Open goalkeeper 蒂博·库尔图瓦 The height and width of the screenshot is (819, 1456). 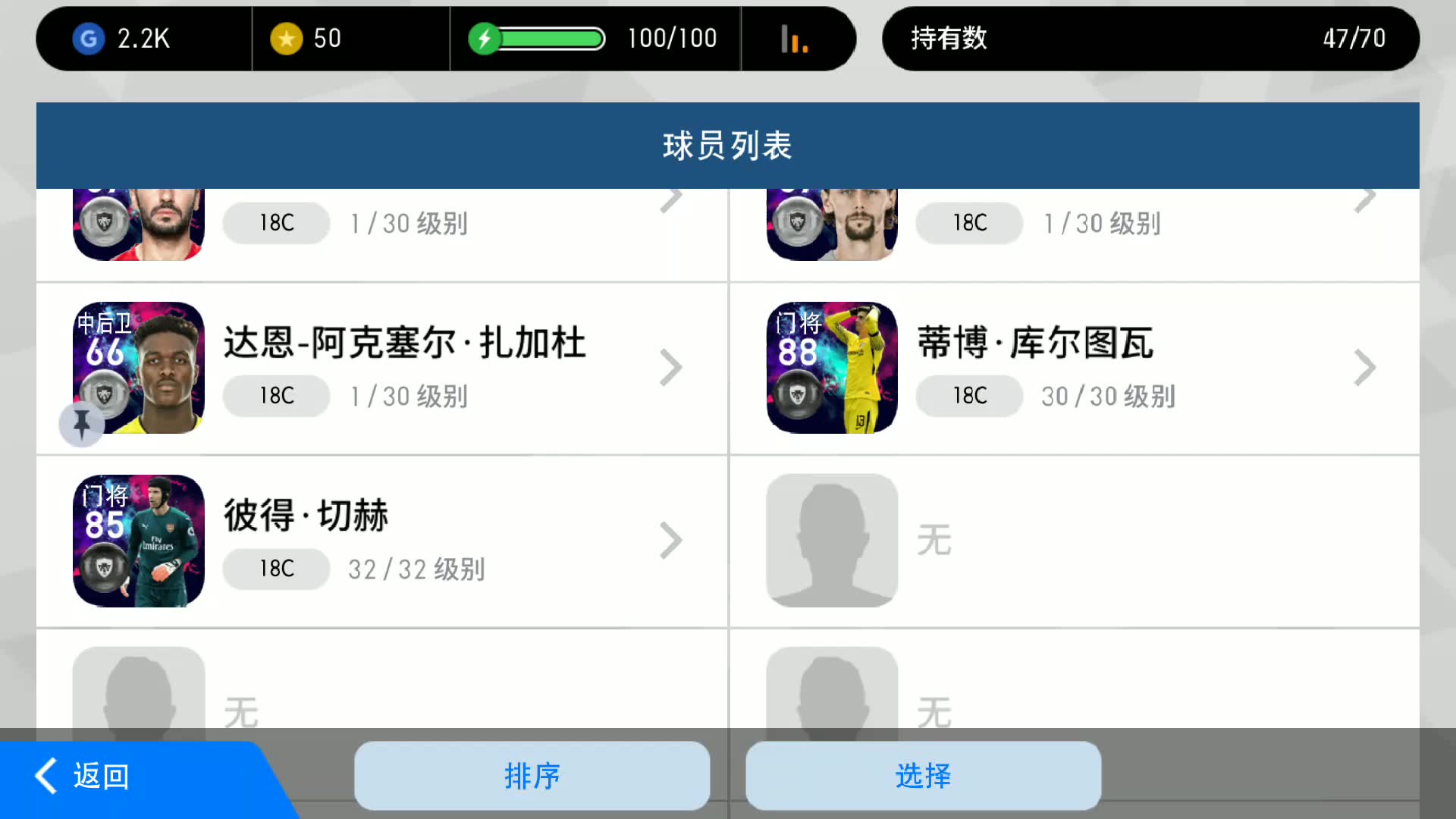[x=1074, y=369]
